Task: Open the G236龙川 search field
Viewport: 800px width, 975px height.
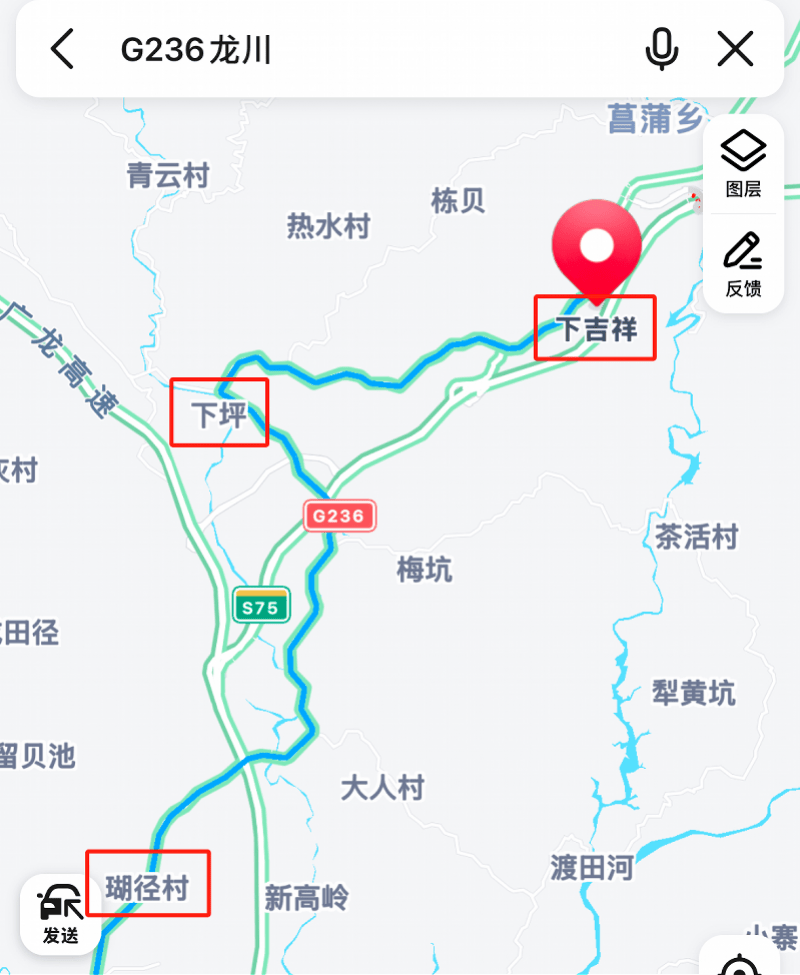Action: click(350, 48)
